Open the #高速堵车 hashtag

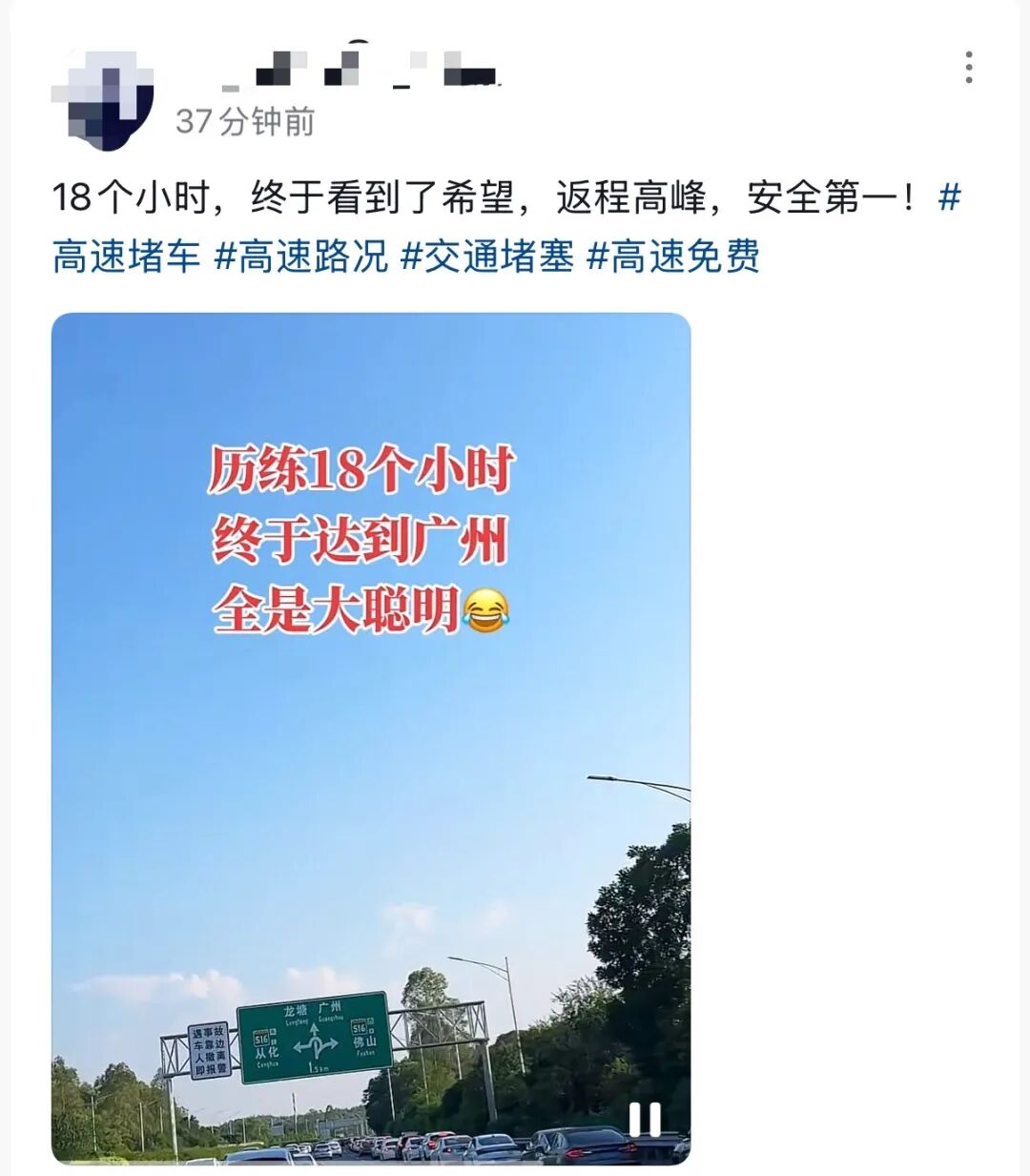point(127,257)
